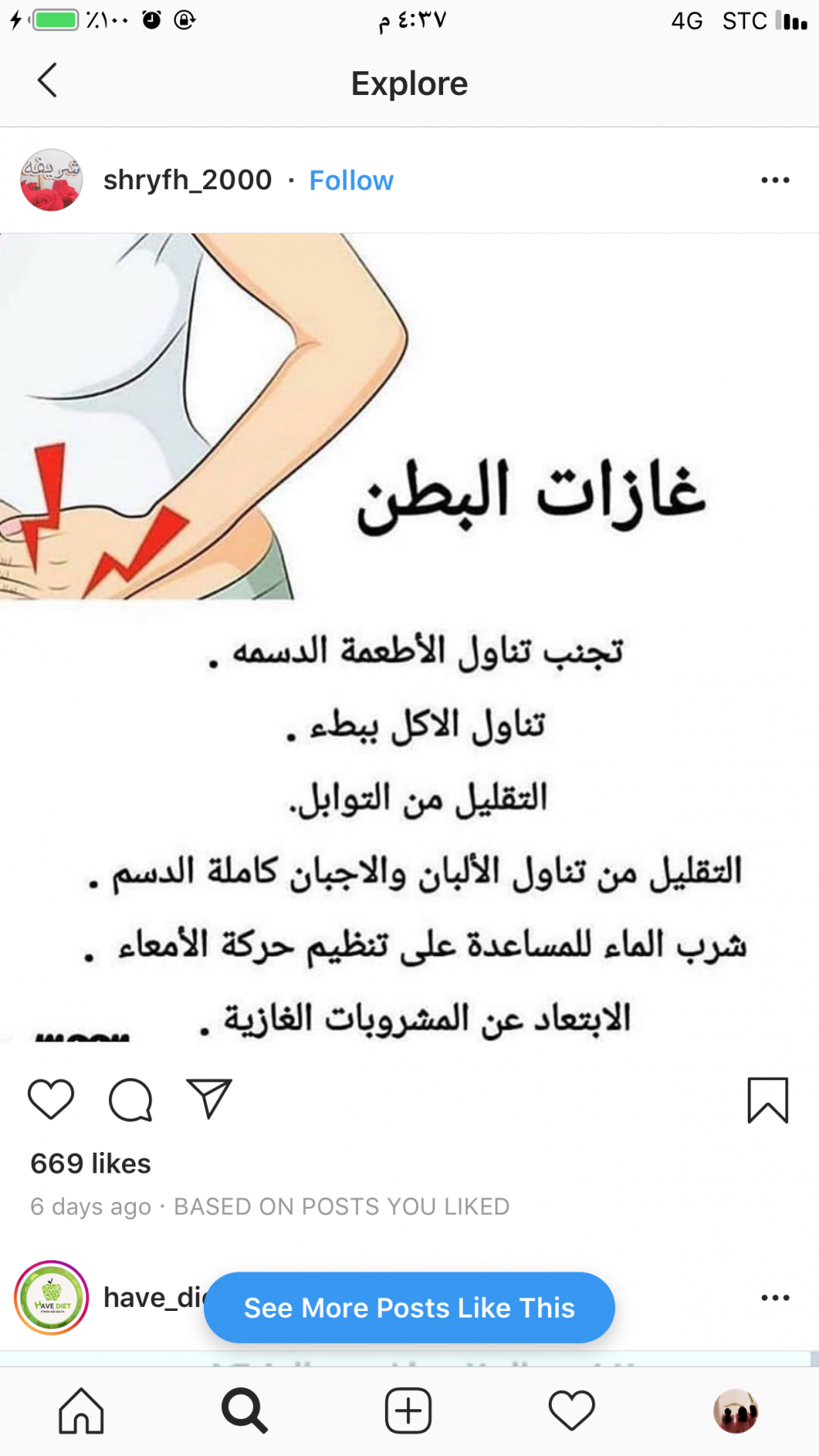This screenshot has width=819, height=1456.
Task: Follow the shryfh_2000 account
Action: tap(351, 180)
